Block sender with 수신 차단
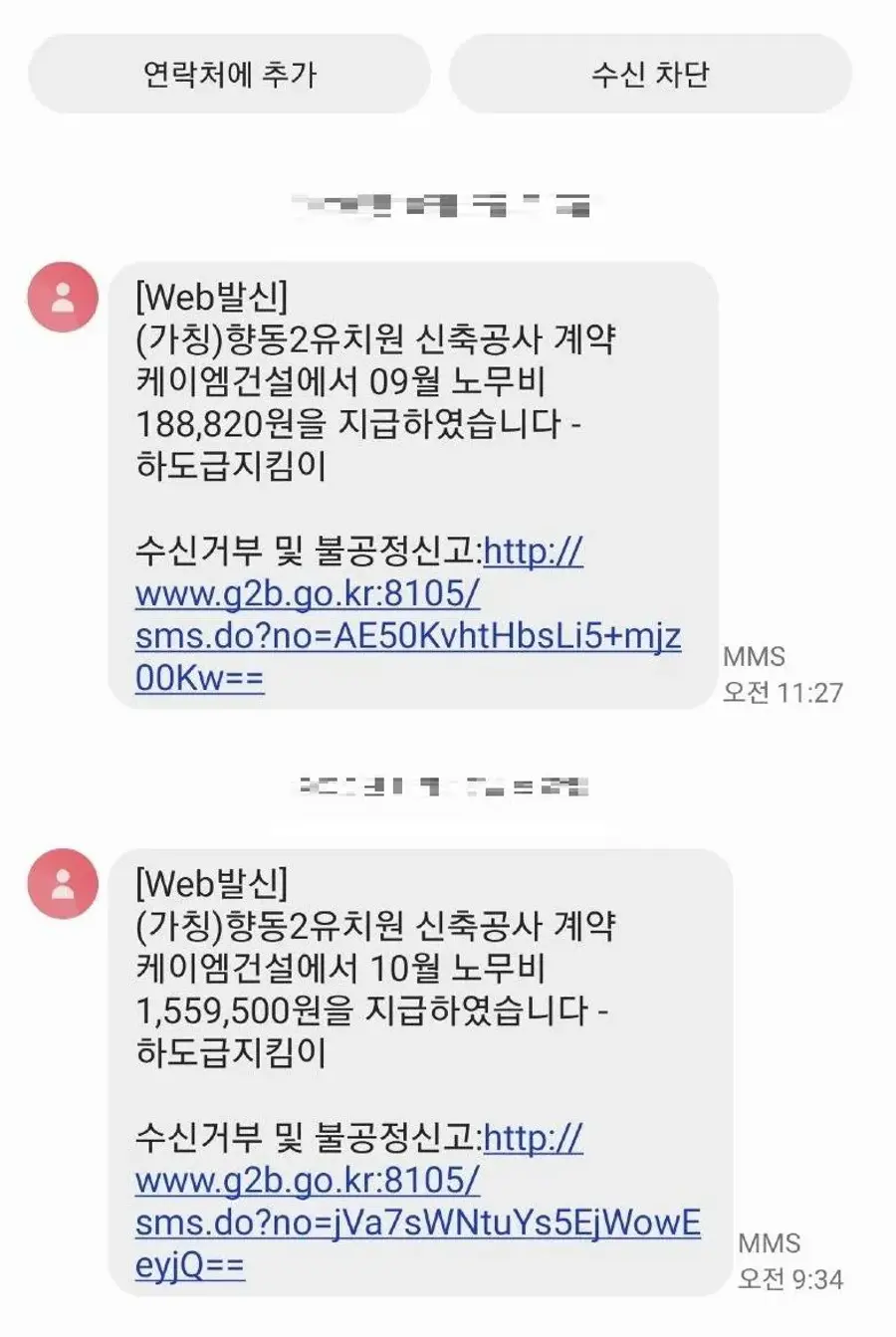896x1337 pixels. [x=650, y=74]
